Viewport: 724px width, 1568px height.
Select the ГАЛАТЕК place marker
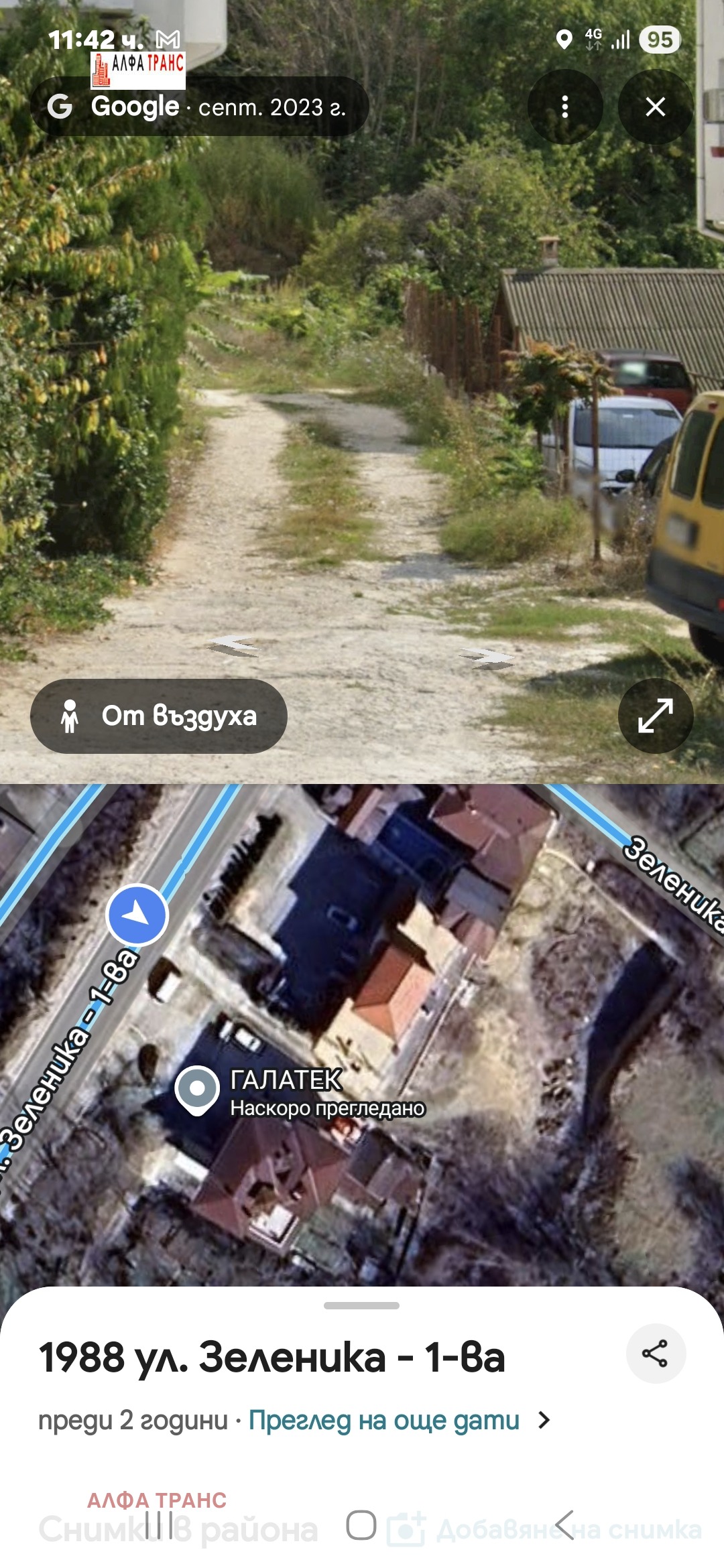point(197,1090)
